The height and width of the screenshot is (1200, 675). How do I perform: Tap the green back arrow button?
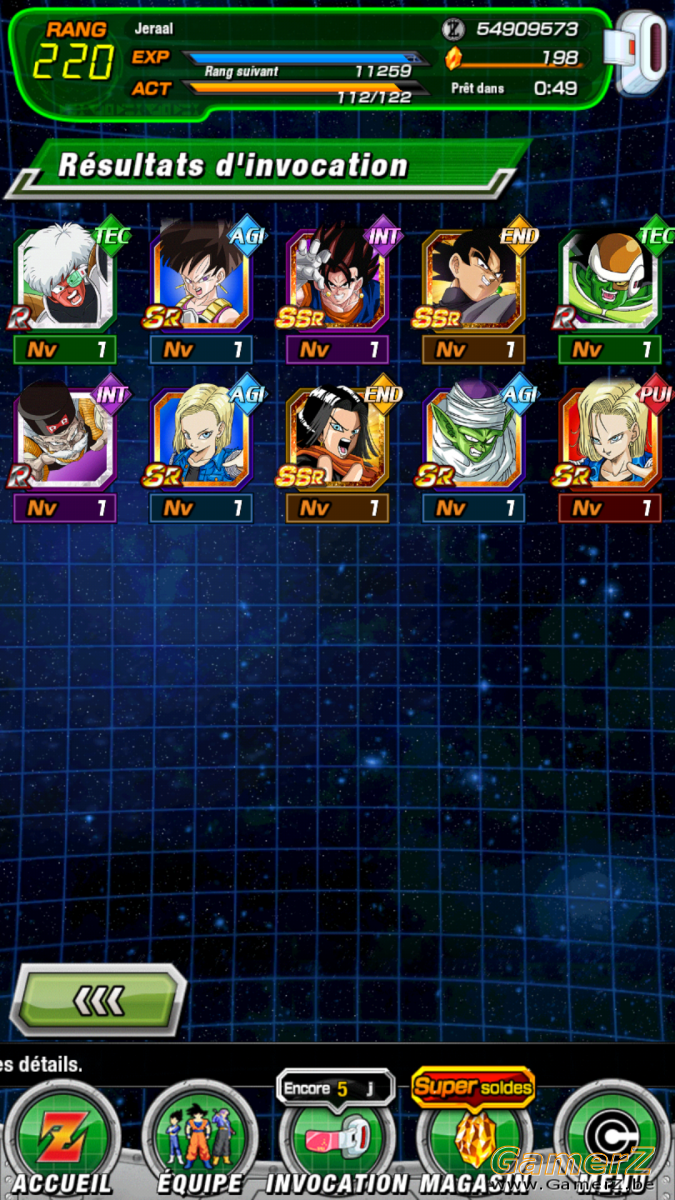tap(97, 999)
